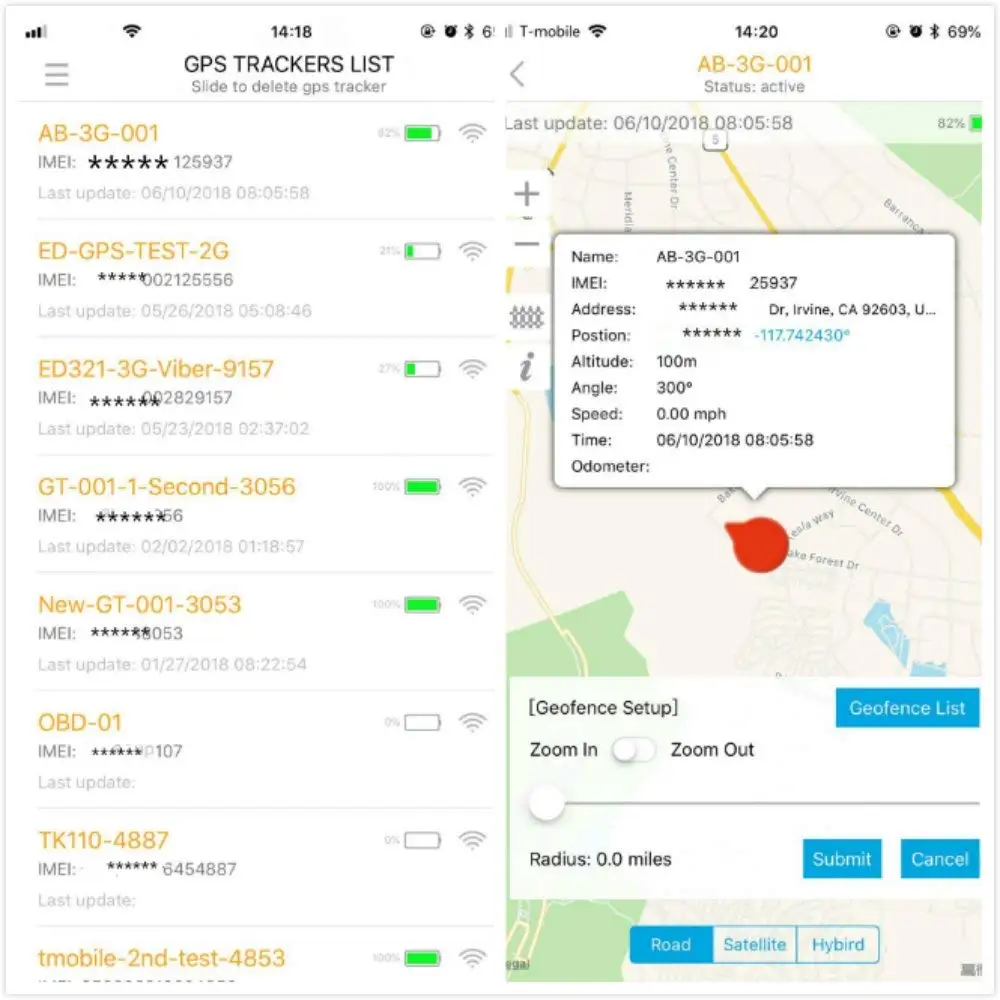This screenshot has height=1000, width=1000.
Task: Zoom the map out with minus
Action: (x=527, y=244)
